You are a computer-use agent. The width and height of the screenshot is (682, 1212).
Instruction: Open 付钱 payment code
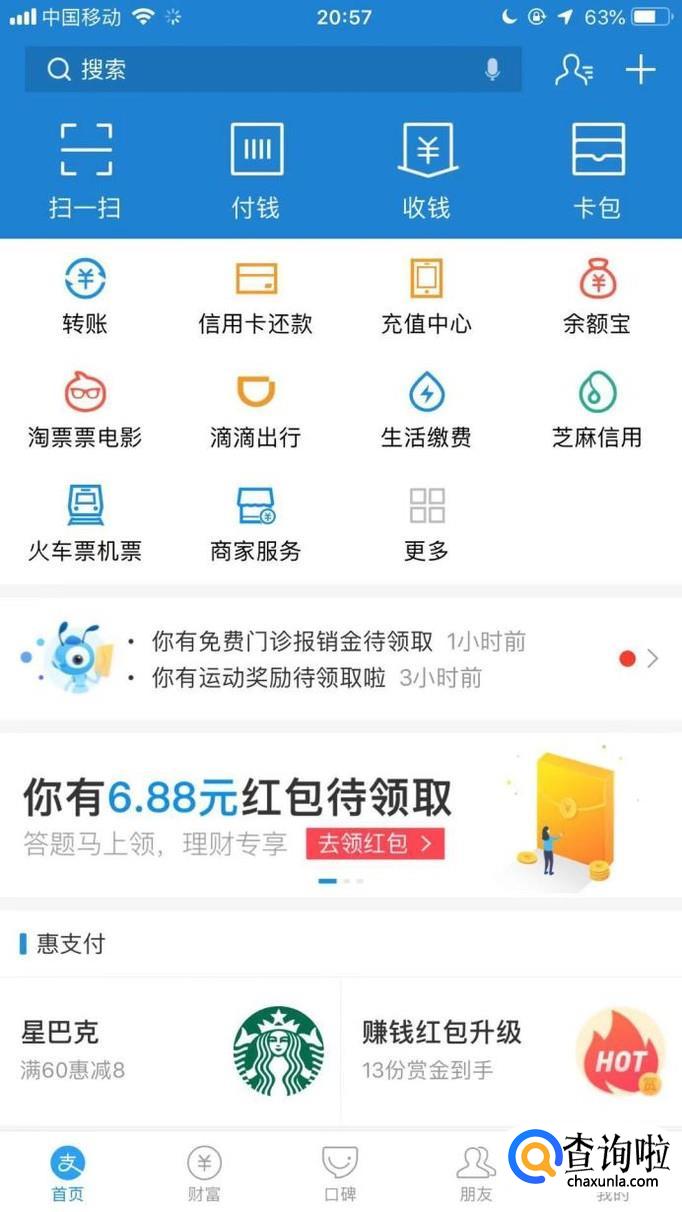click(256, 170)
